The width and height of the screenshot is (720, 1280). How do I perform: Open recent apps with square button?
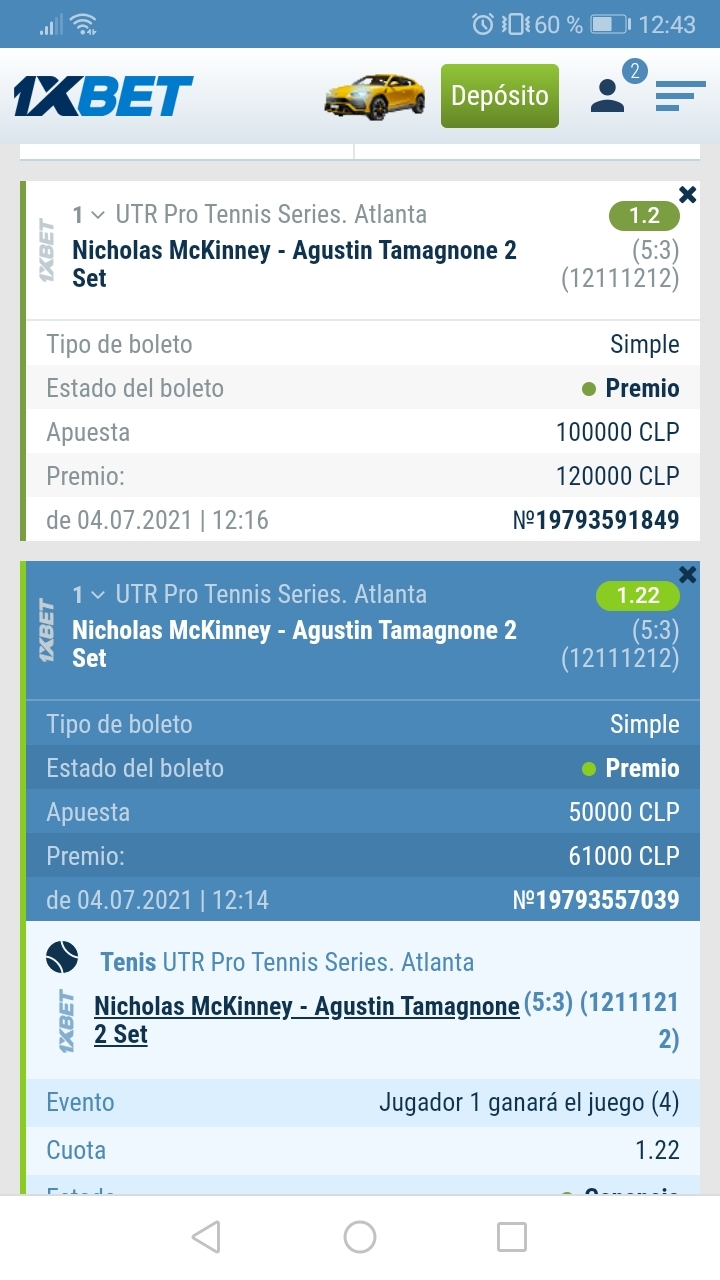click(x=512, y=1237)
